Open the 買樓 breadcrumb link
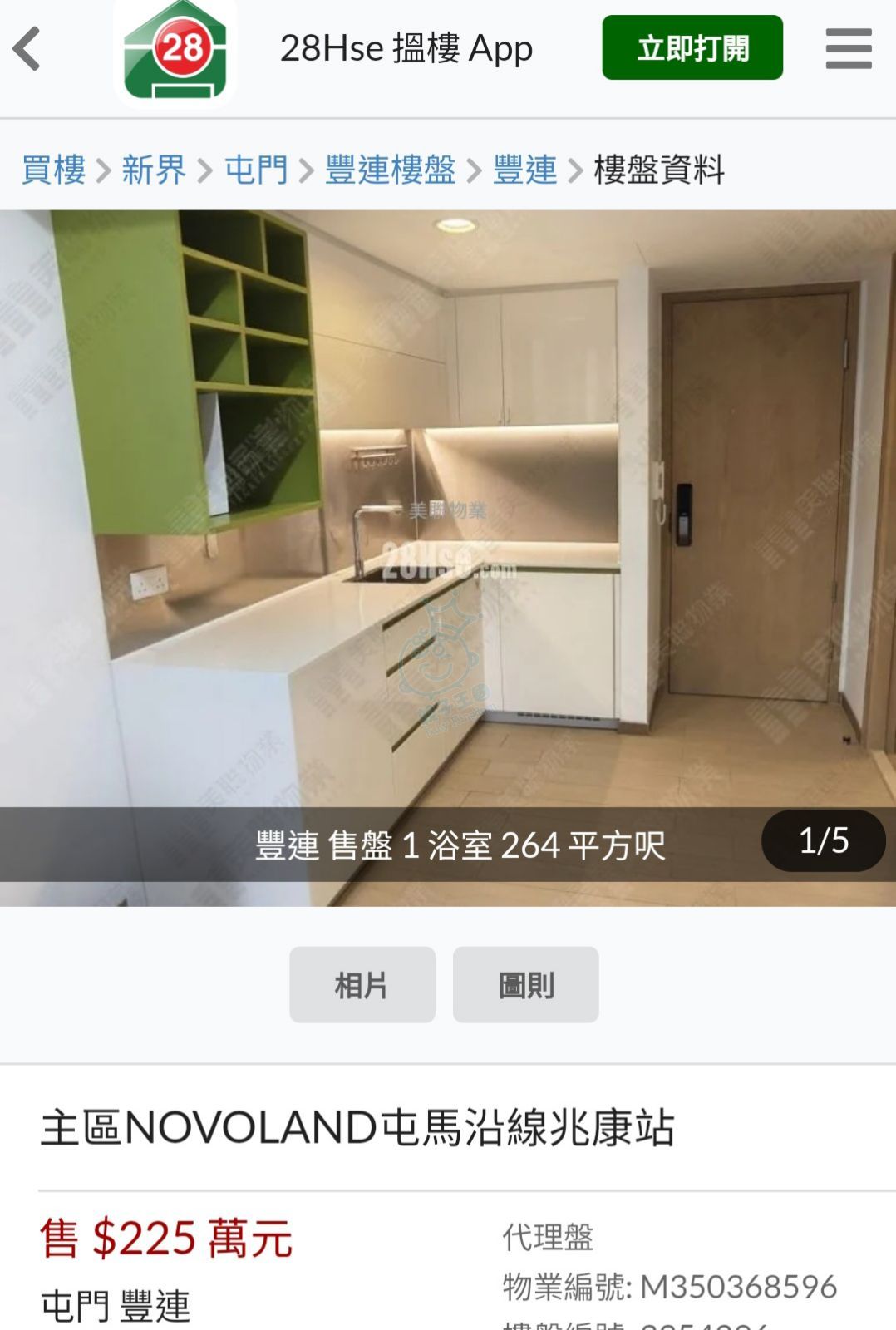 coord(53,170)
